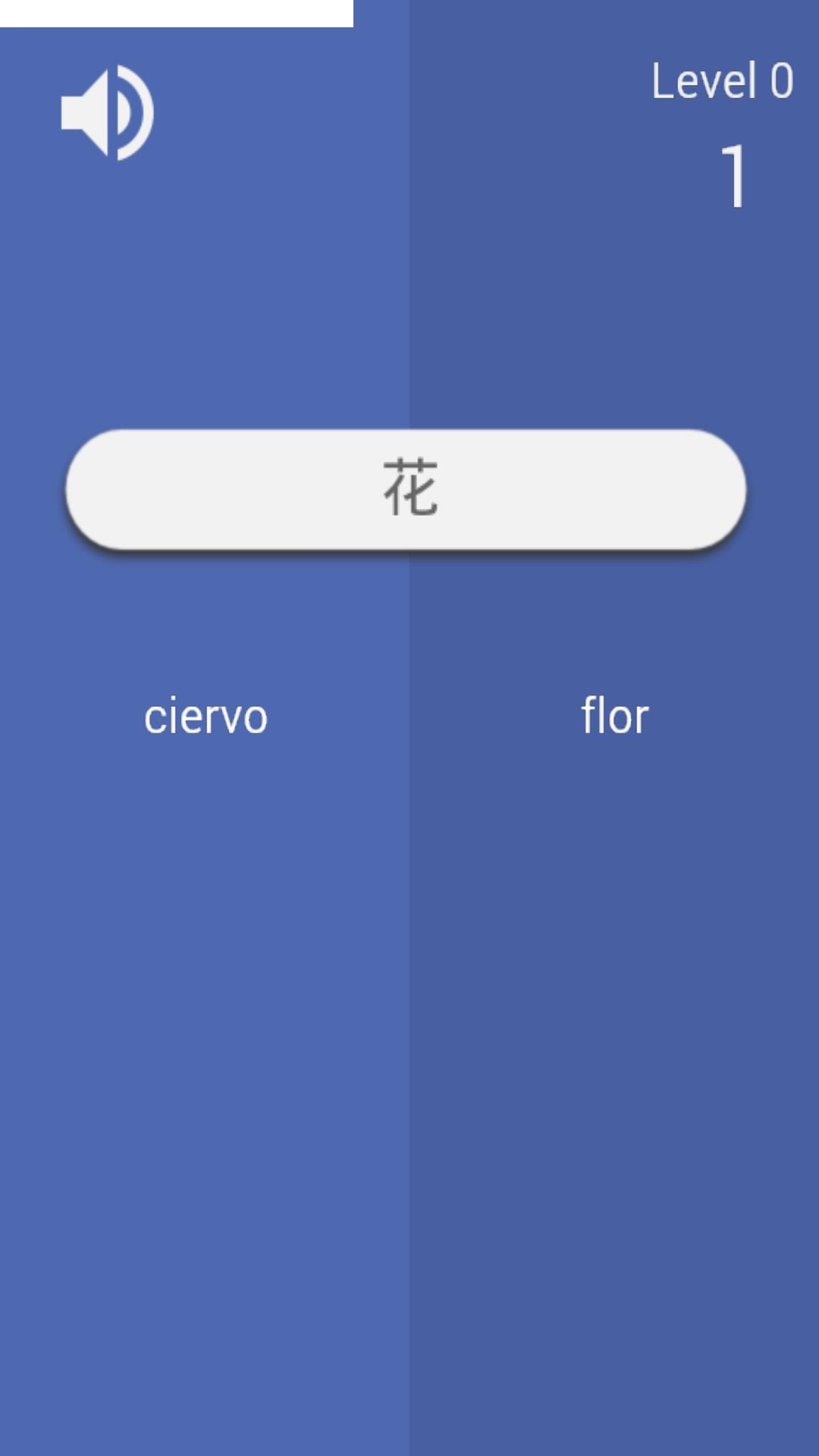
Task: Tap the speaker sound icon
Action: pos(107,113)
